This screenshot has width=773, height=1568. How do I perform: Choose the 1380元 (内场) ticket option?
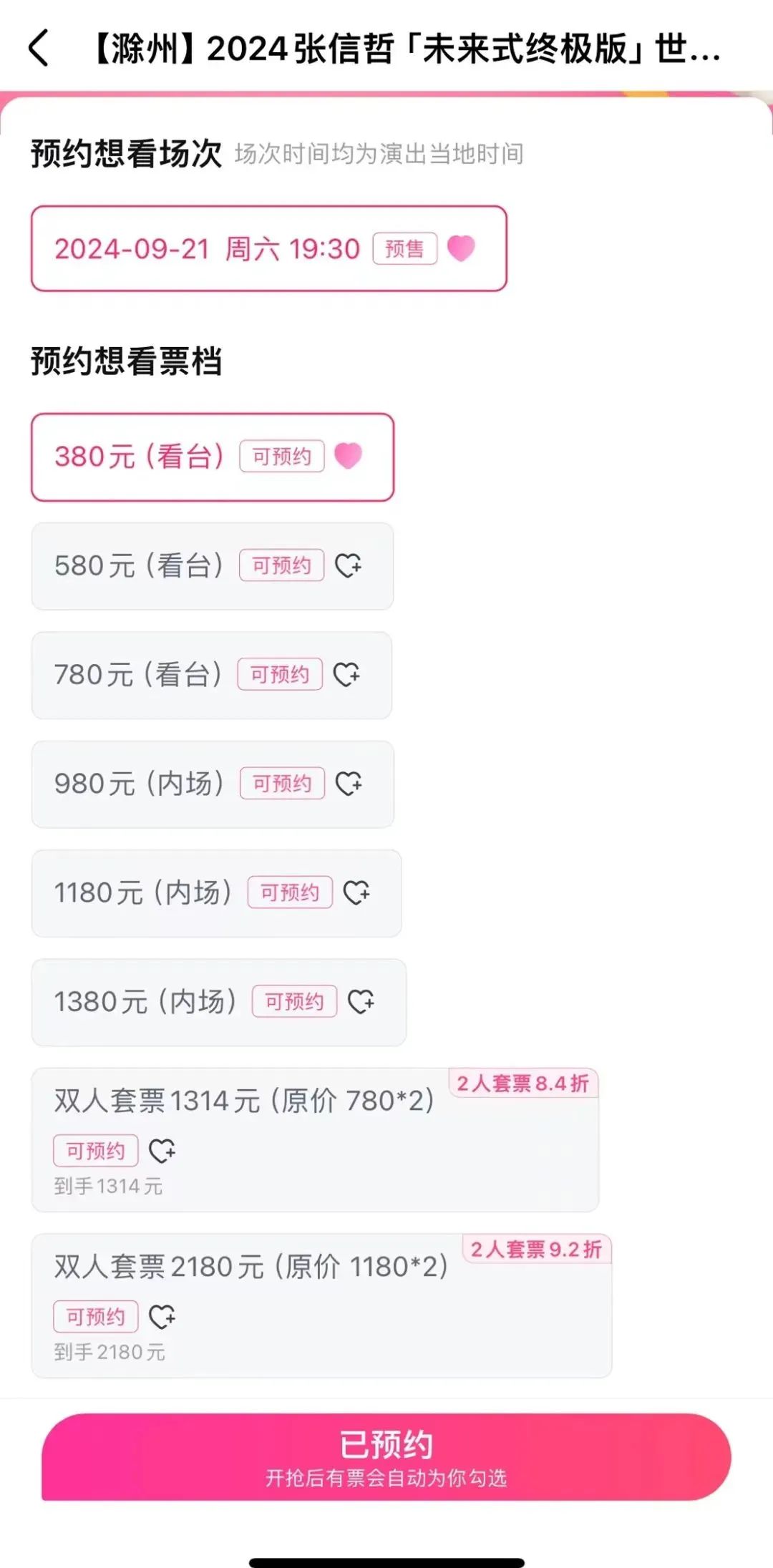218,1002
